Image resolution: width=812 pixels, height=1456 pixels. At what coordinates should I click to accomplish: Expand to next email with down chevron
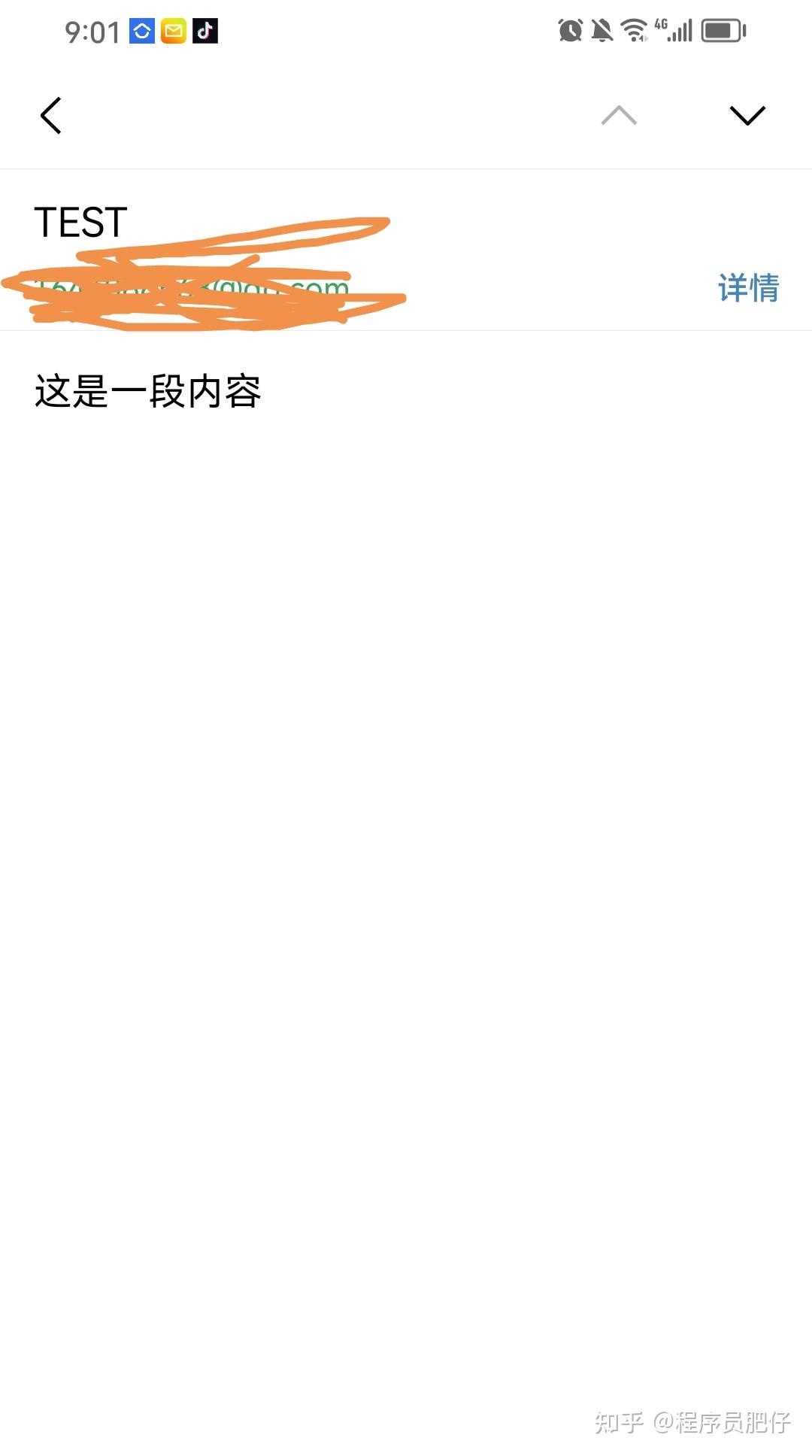747,115
